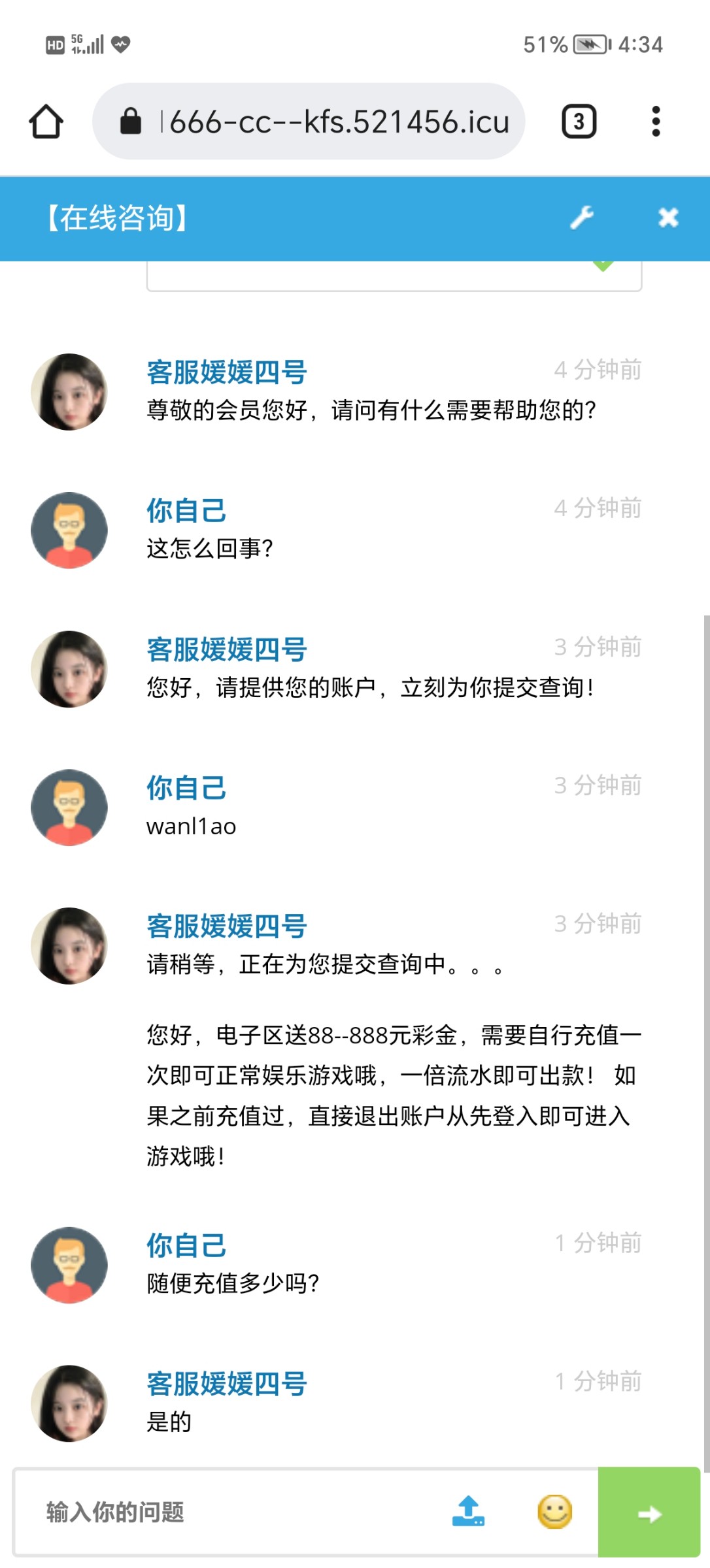Open the padlock site security icon
The image size is (710, 1568).
pos(131,122)
